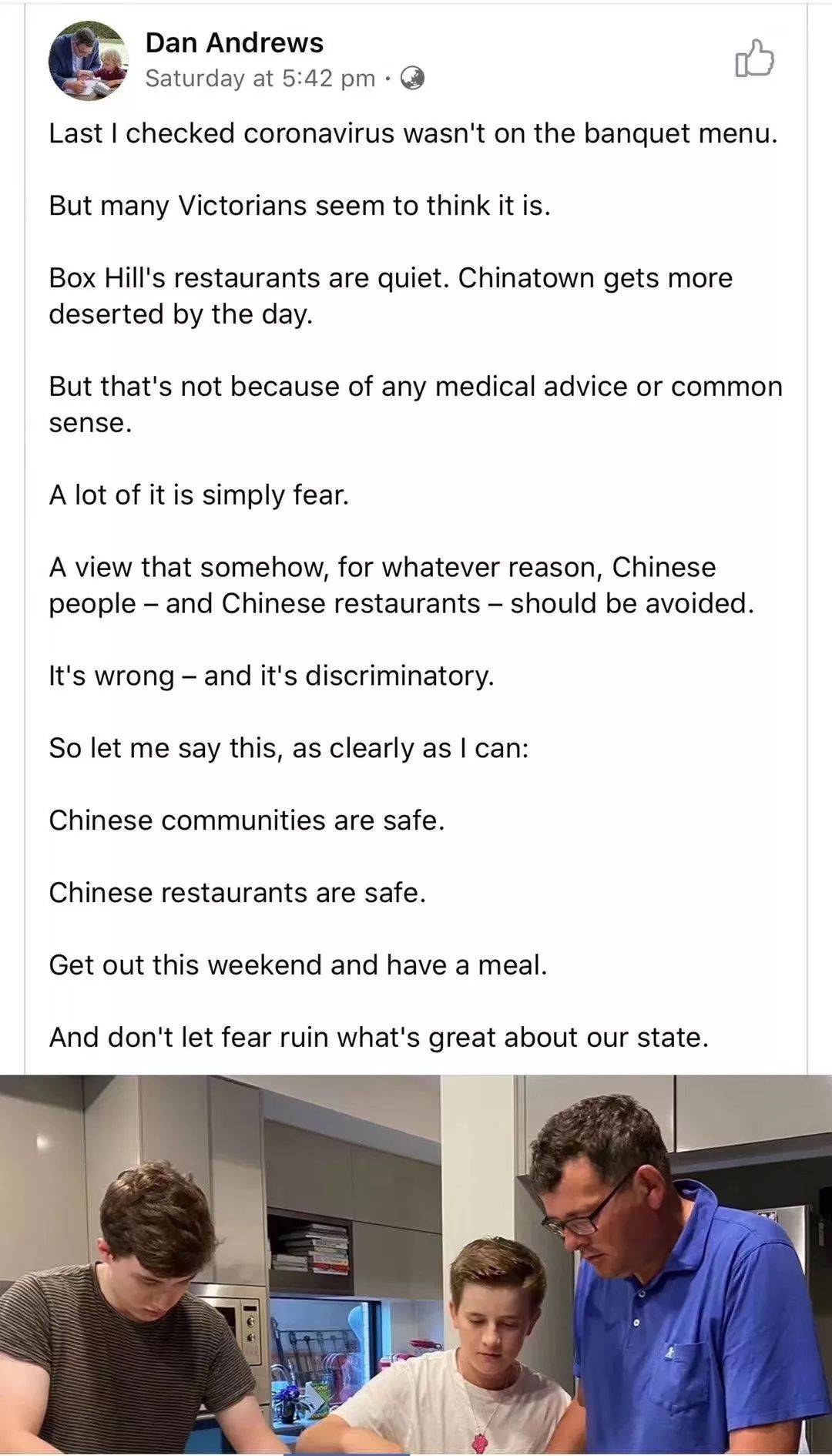Open the Dan Andrews page name

tap(234, 42)
